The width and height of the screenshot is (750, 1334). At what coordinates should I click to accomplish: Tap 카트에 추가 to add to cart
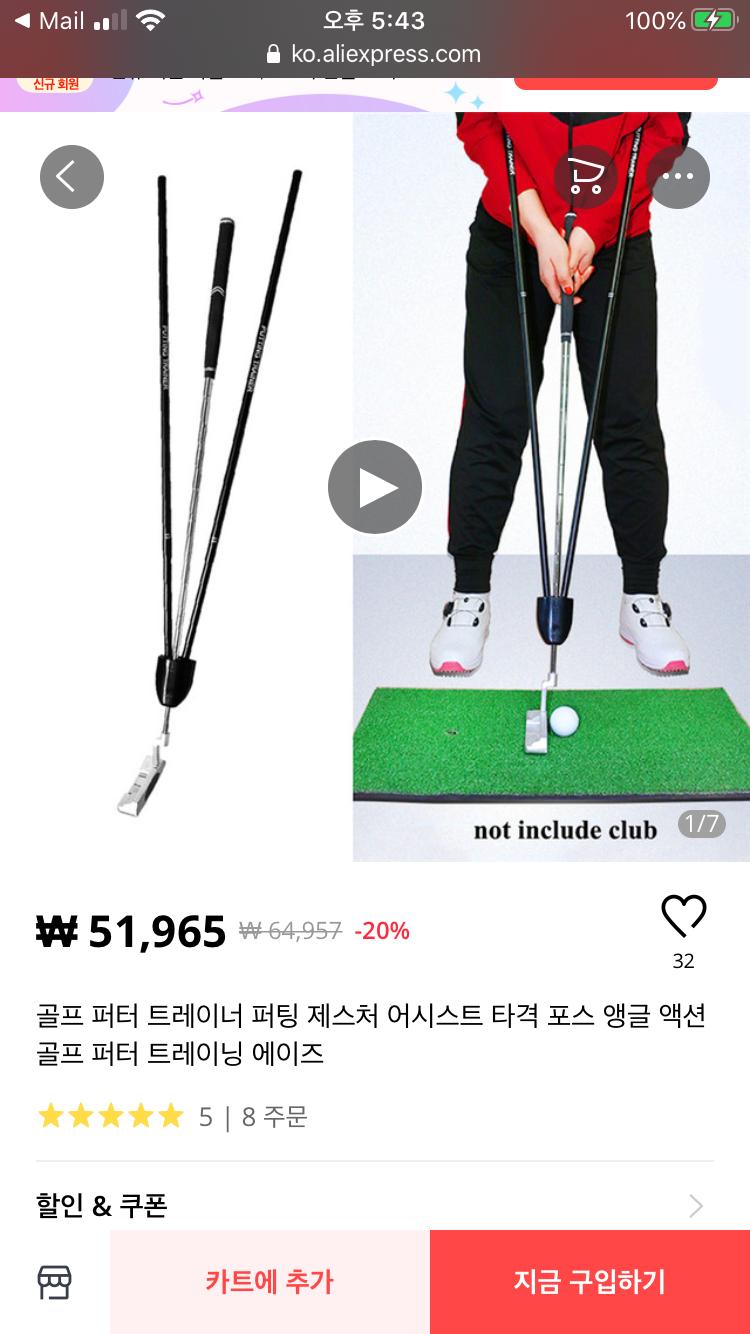coord(270,1281)
